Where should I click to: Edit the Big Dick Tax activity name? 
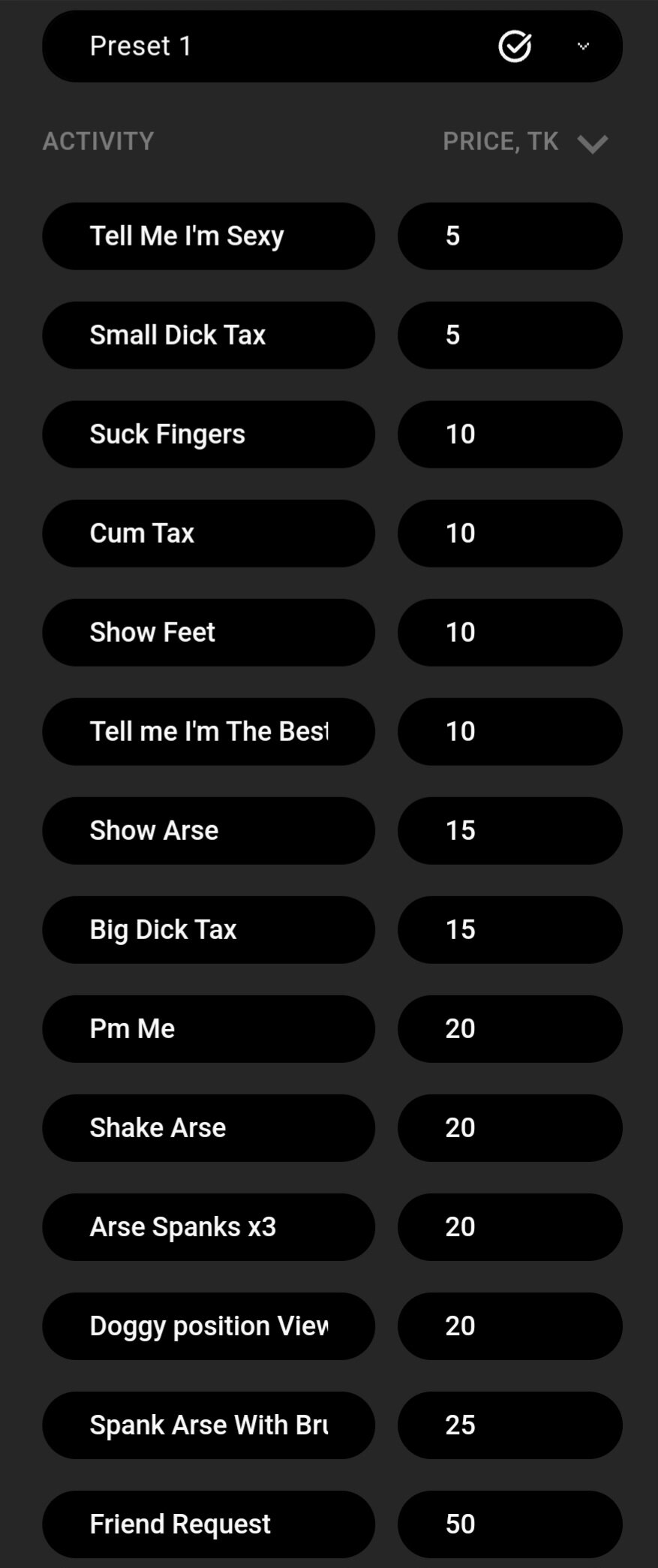pyautogui.click(x=209, y=930)
